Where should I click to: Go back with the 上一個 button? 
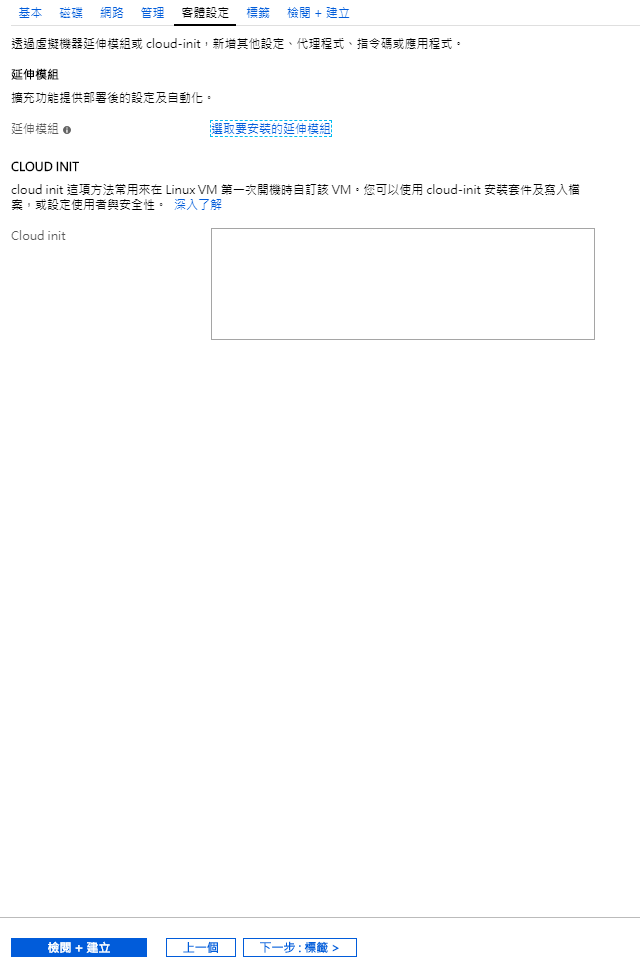pos(201,947)
